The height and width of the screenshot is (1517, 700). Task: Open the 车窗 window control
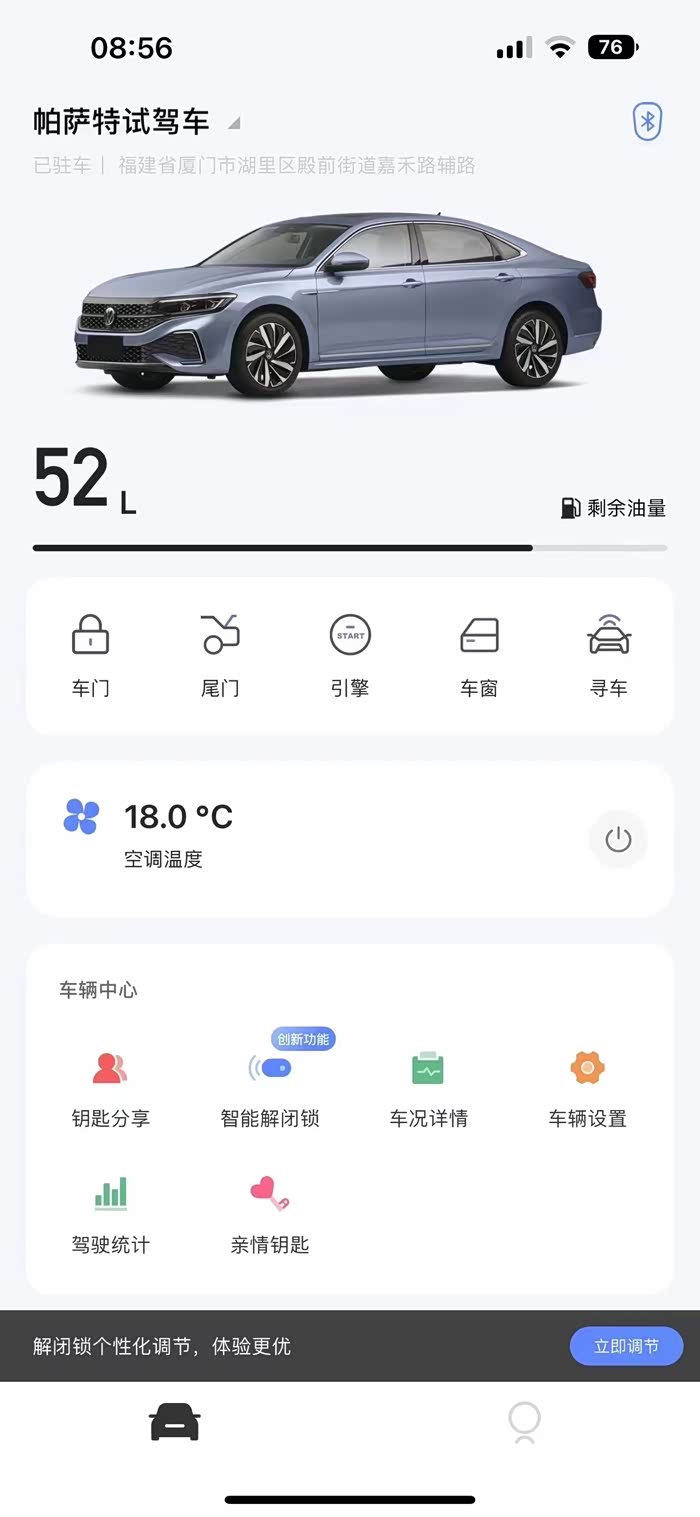[479, 655]
